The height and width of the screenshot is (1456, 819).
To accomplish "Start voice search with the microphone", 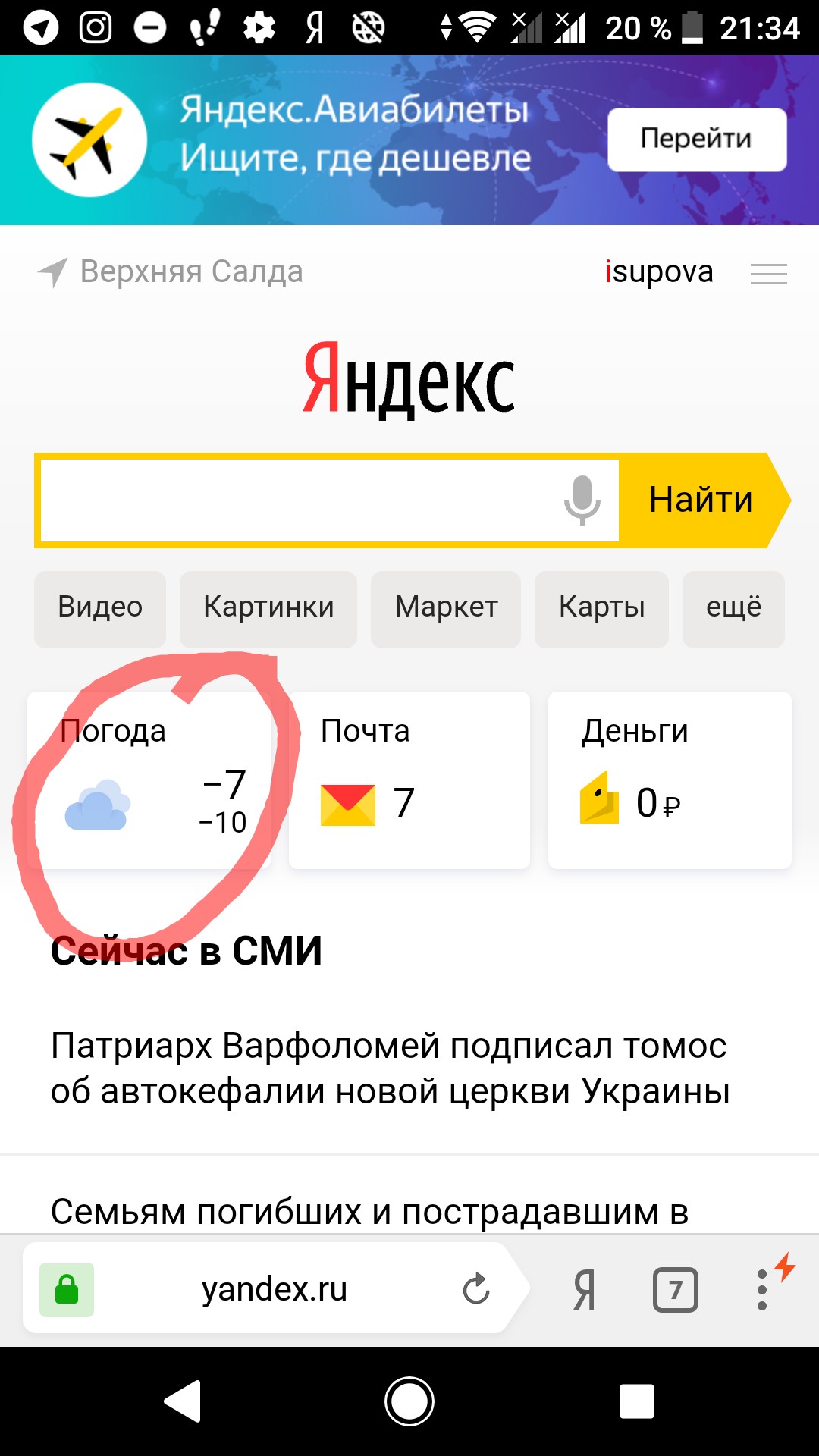I will (582, 500).
